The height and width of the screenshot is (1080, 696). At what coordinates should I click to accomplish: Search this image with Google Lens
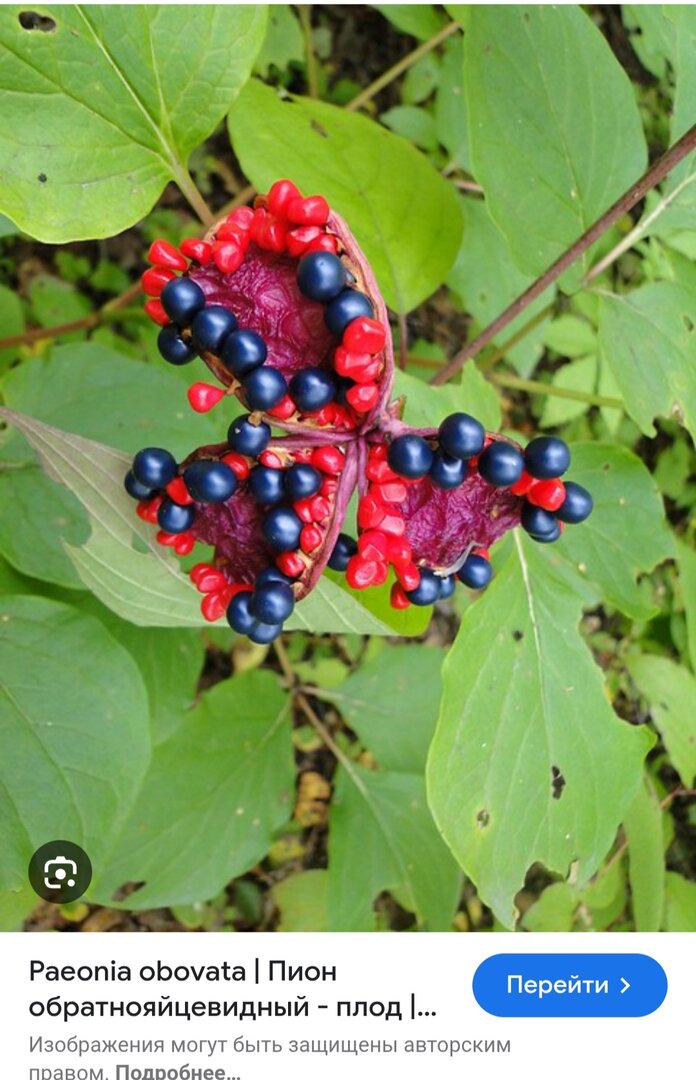(x=60, y=872)
